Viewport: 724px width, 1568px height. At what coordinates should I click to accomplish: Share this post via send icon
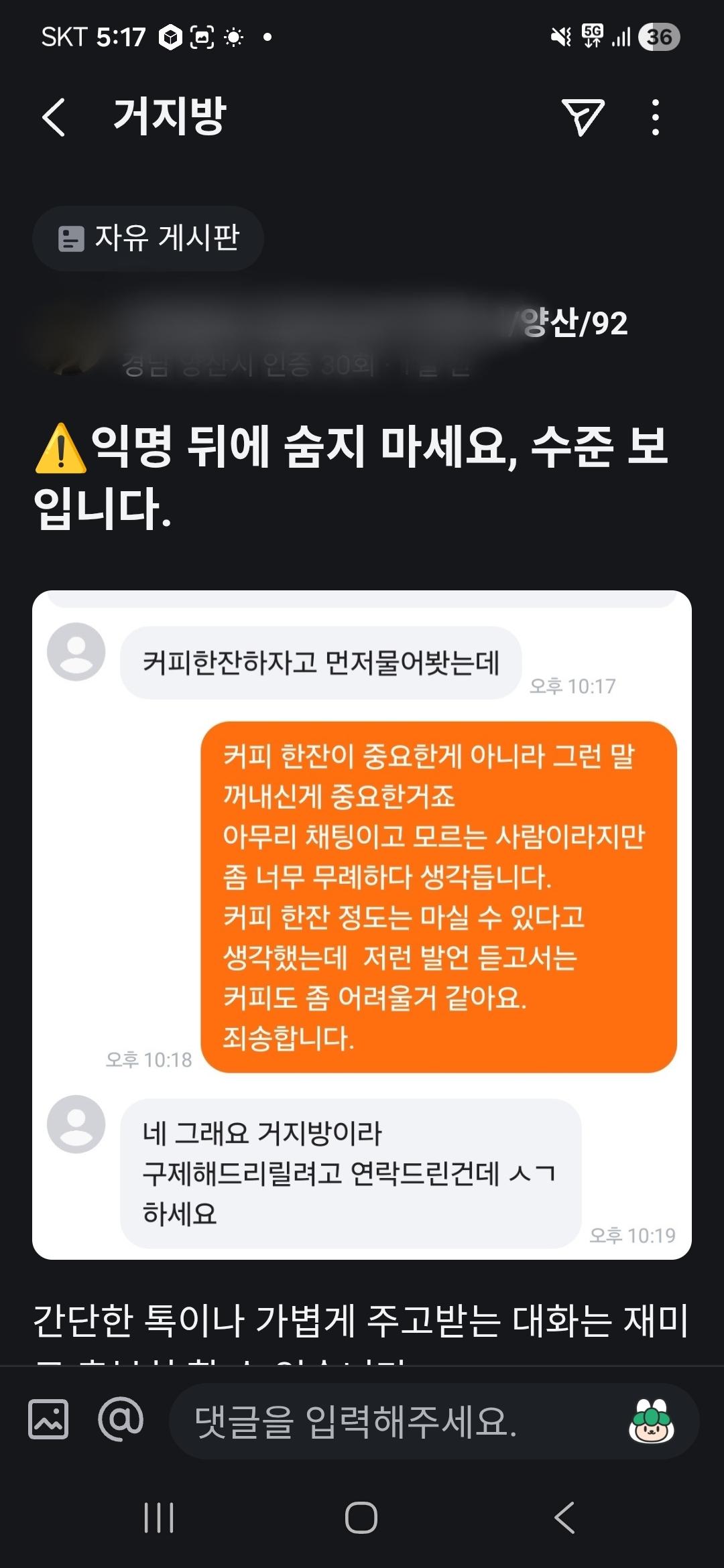click(583, 117)
